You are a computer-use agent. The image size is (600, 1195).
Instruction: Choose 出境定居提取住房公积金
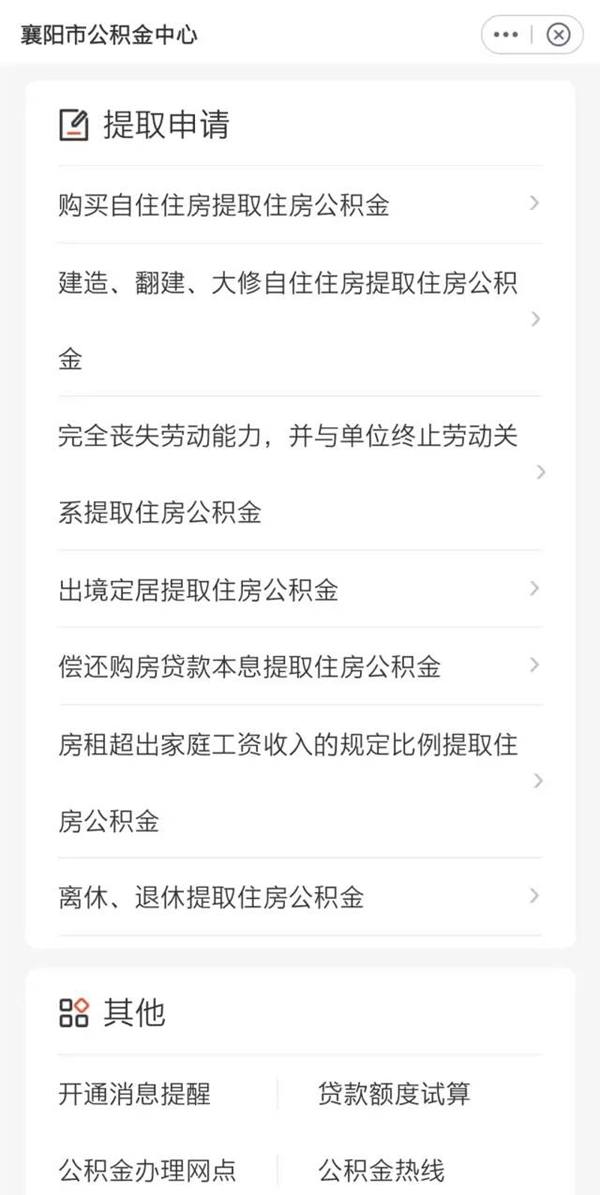pos(300,589)
